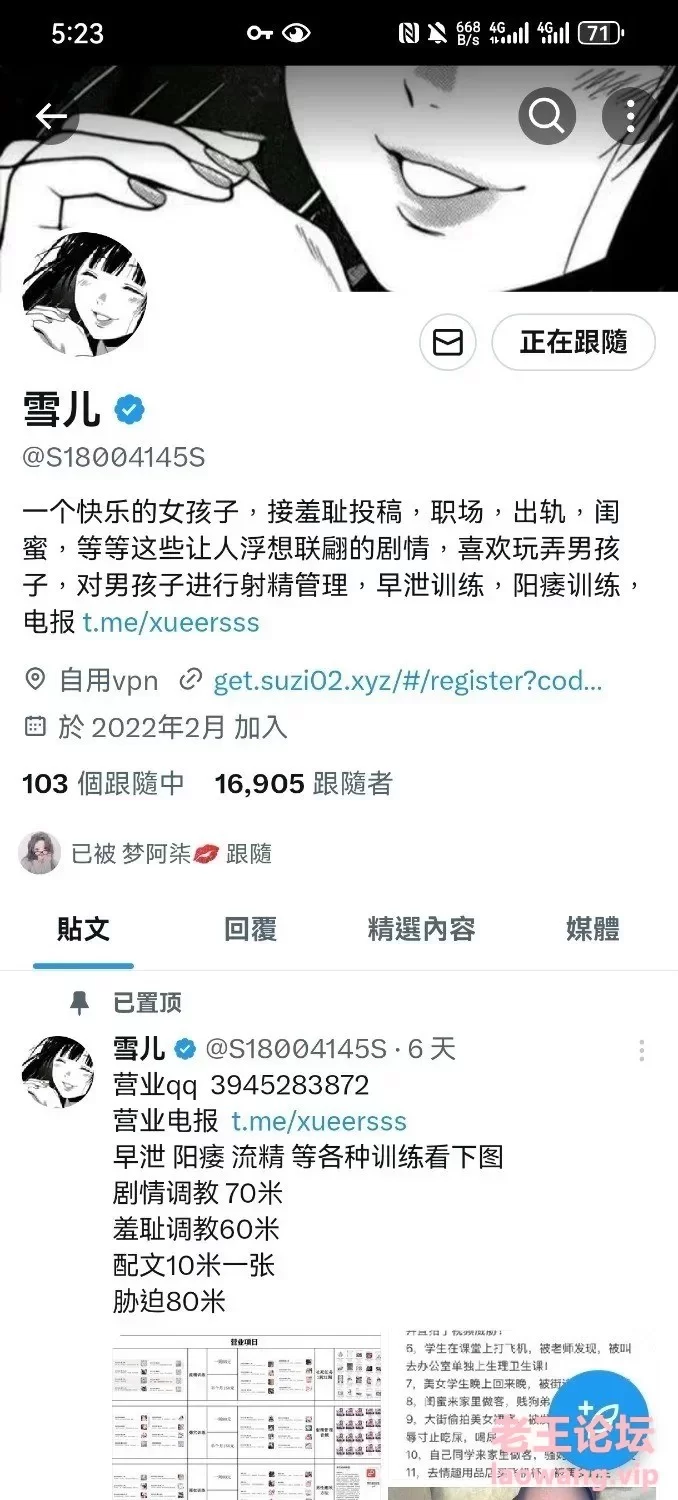Open the left image in pinned post
Image resolution: width=678 pixels, height=1500 pixels.
[x=247, y=1415]
